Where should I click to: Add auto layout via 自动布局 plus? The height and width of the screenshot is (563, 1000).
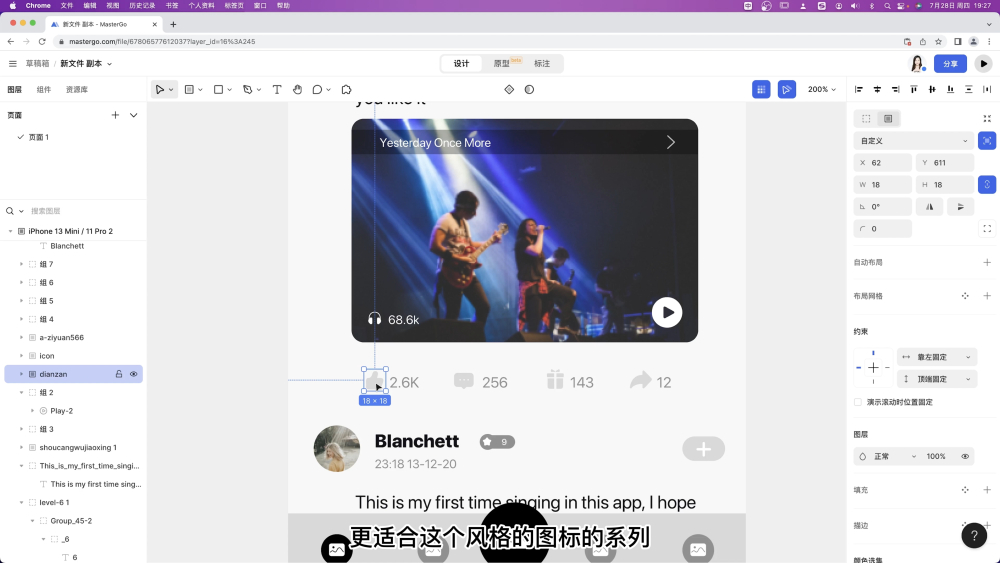point(987,262)
